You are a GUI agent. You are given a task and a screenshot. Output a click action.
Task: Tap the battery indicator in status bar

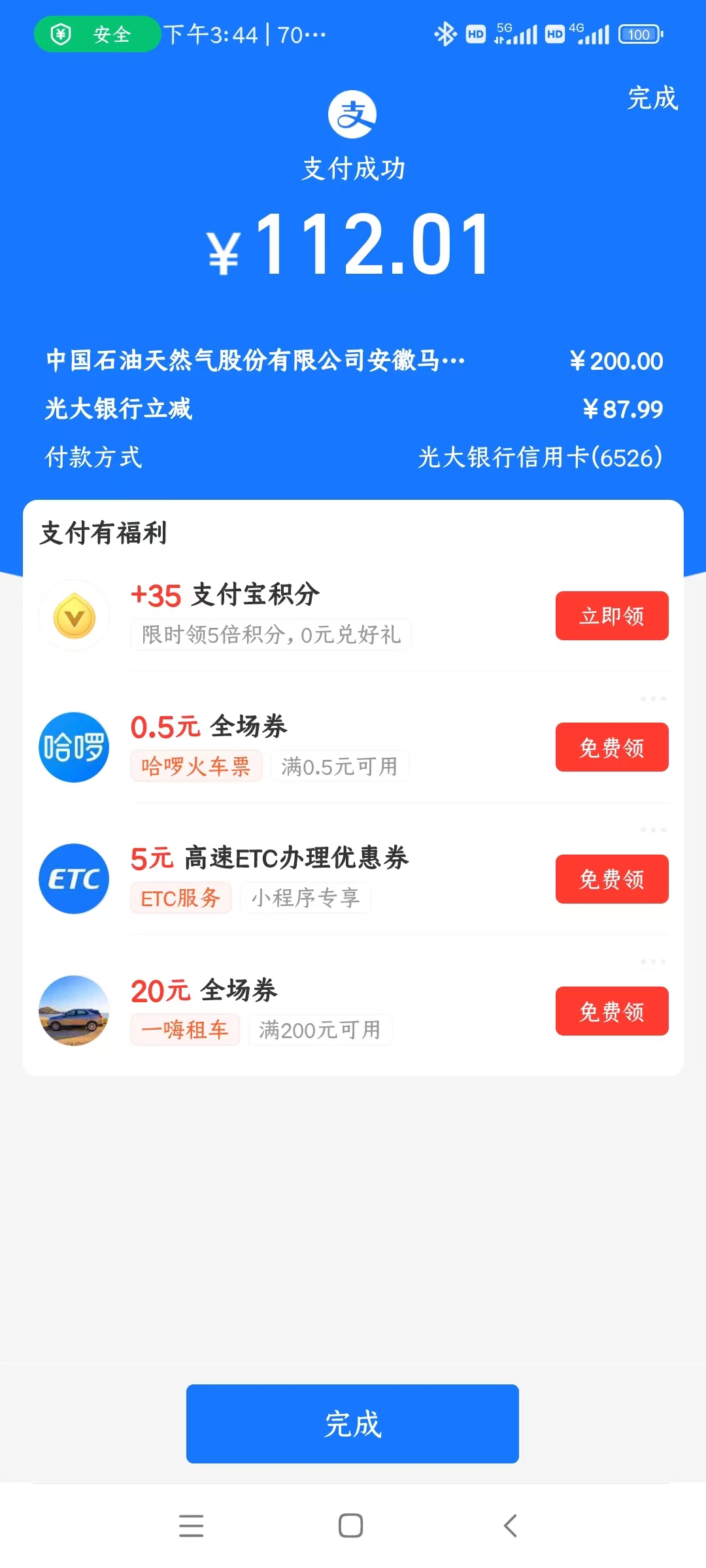[x=637, y=34]
